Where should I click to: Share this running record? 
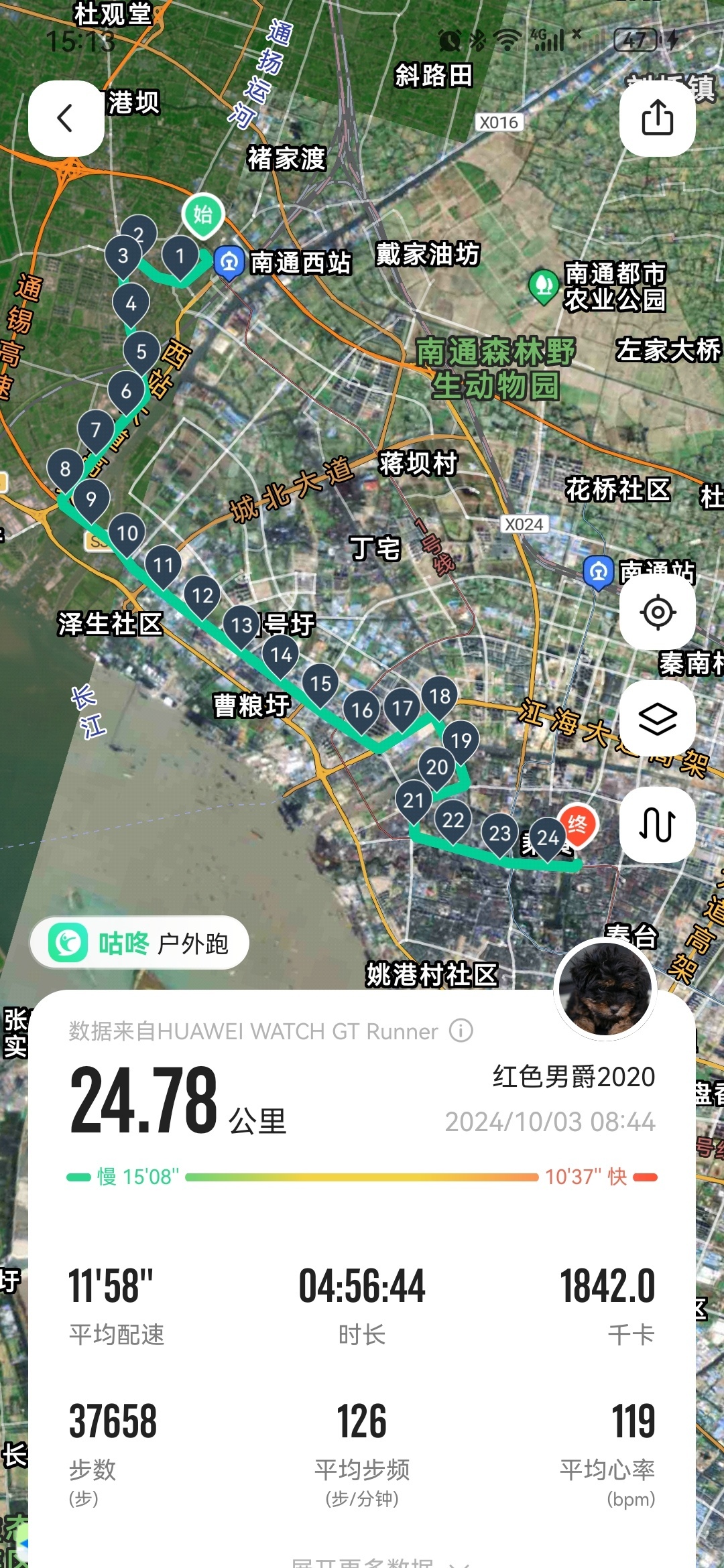[x=657, y=119]
